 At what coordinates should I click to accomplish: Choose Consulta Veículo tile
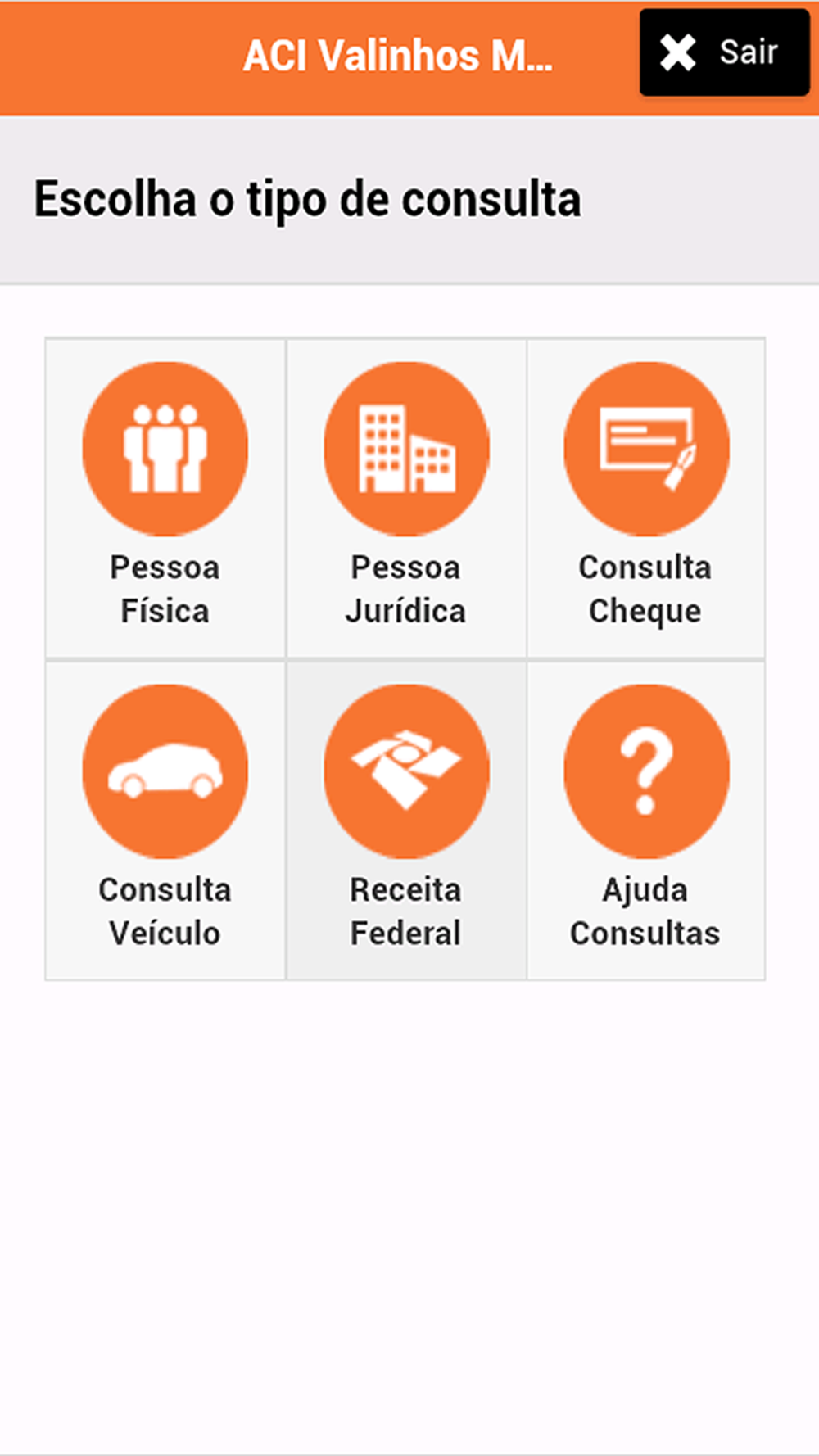pyautogui.click(x=165, y=821)
